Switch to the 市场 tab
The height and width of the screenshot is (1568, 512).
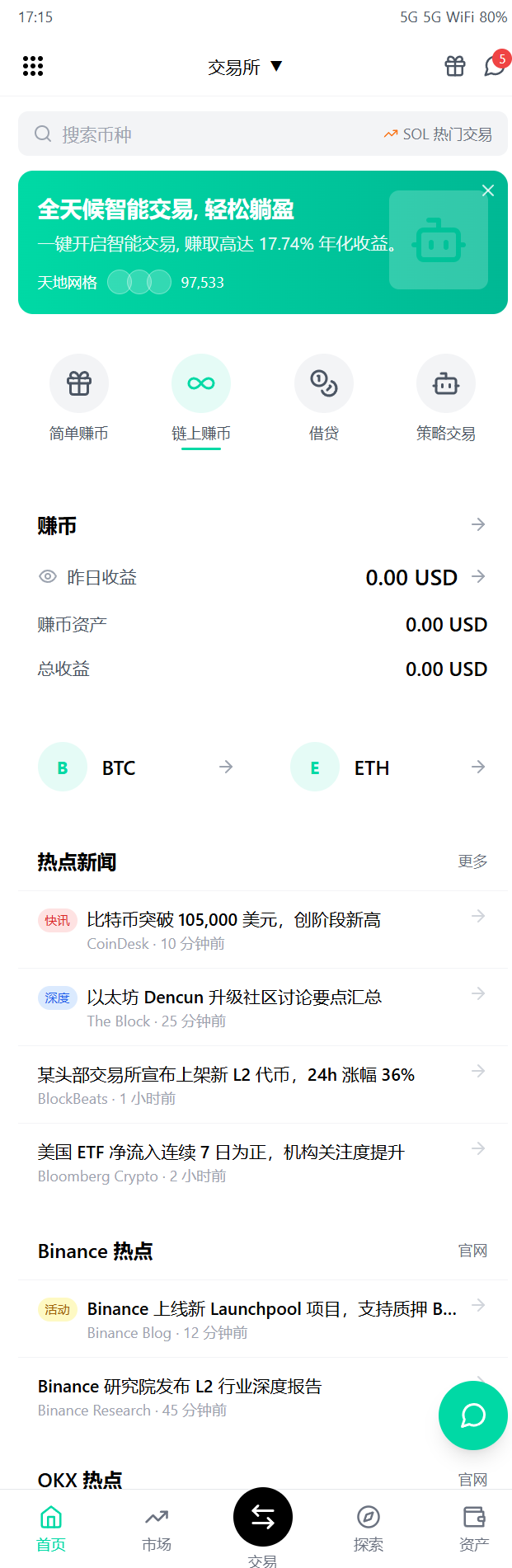pyautogui.click(x=157, y=1529)
